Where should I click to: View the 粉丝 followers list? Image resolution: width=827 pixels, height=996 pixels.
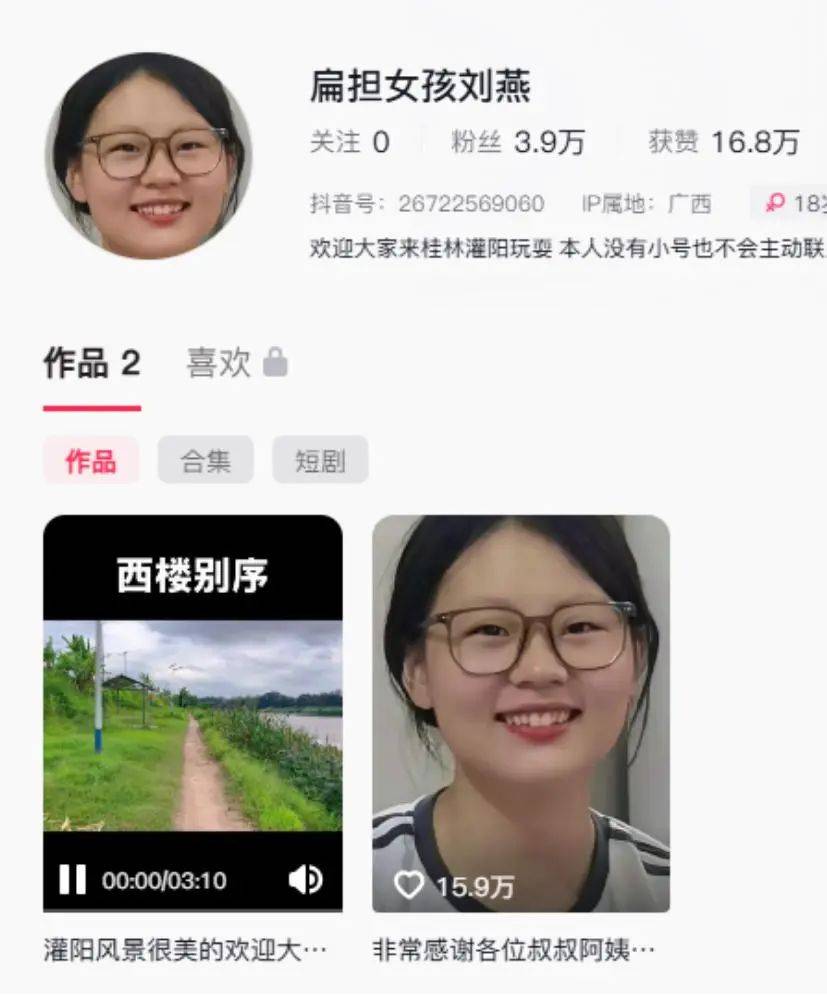pyautogui.click(x=517, y=143)
